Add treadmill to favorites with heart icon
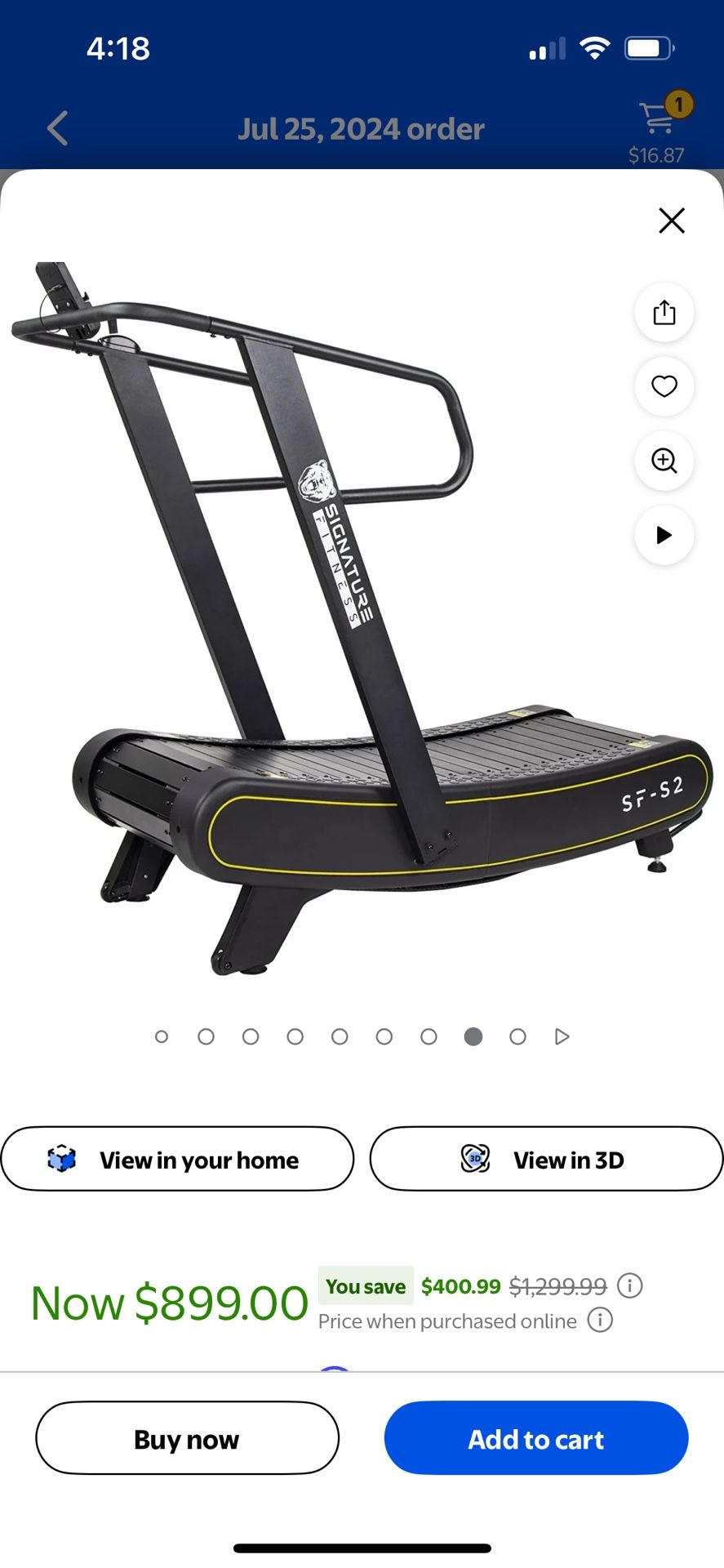Image resolution: width=724 pixels, height=1568 pixels. pyautogui.click(x=664, y=386)
